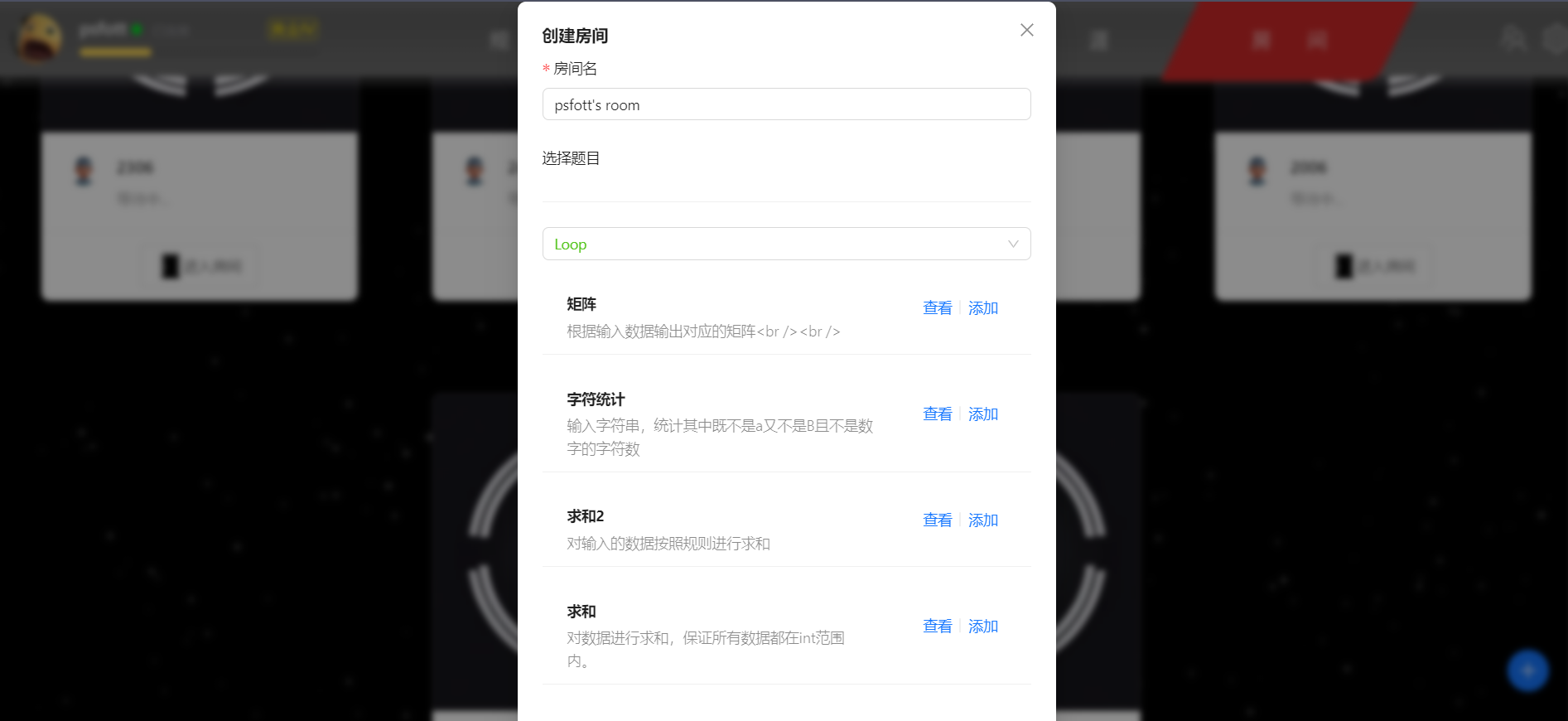Screen dimensions: 1568x721
Task: Close the 创建房间 dialog
Action: pos(1026,30)
